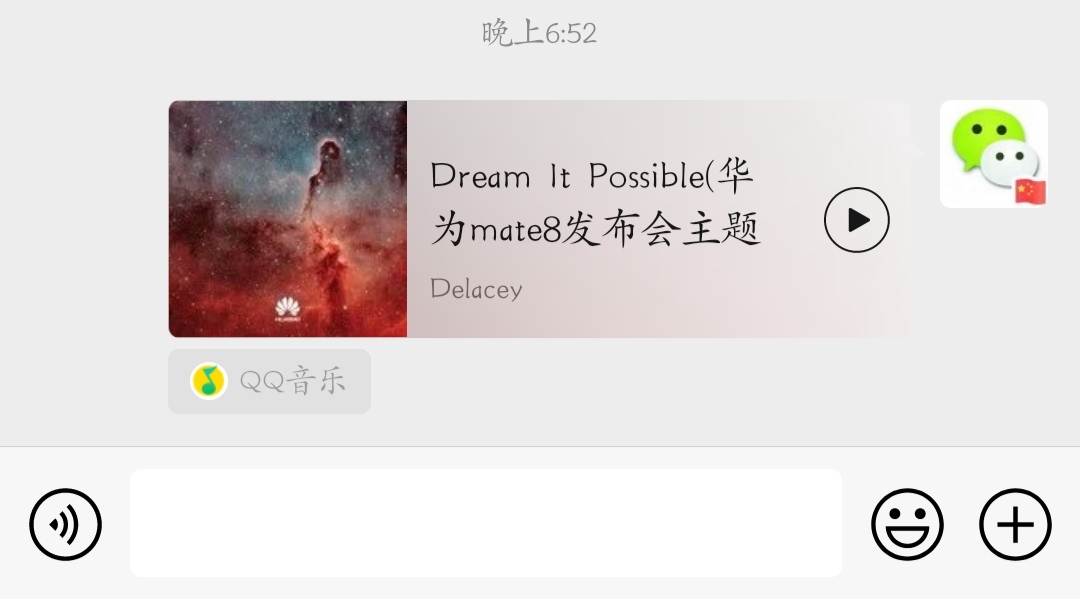1080x599 pixels.
Task: Open the Dream It Possible music card
Action: click(590, 219)
